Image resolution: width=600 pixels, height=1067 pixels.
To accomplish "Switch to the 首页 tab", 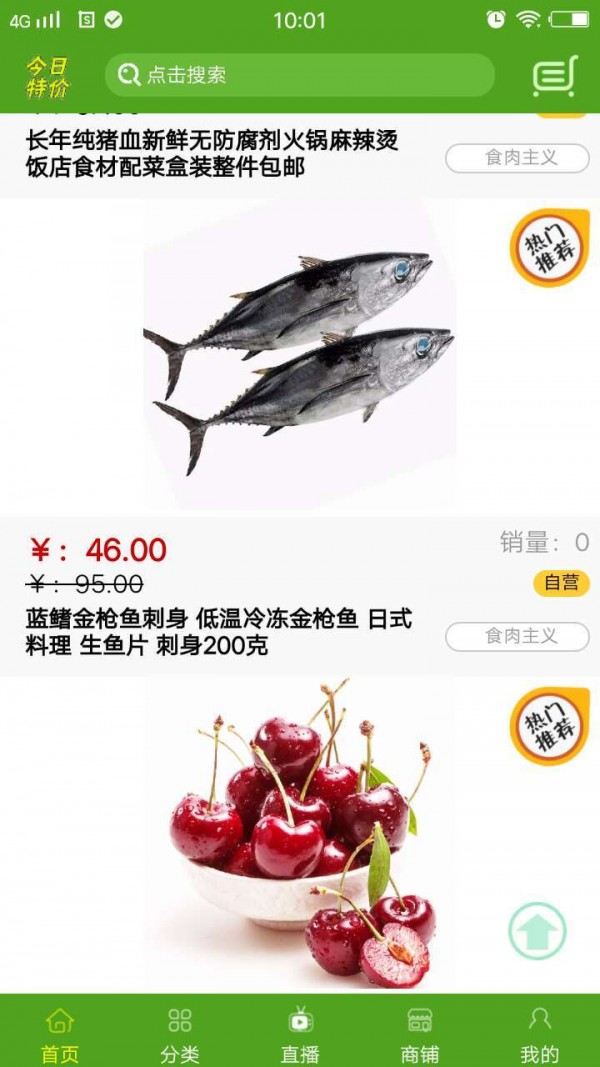I will (x=59, y=1034).
